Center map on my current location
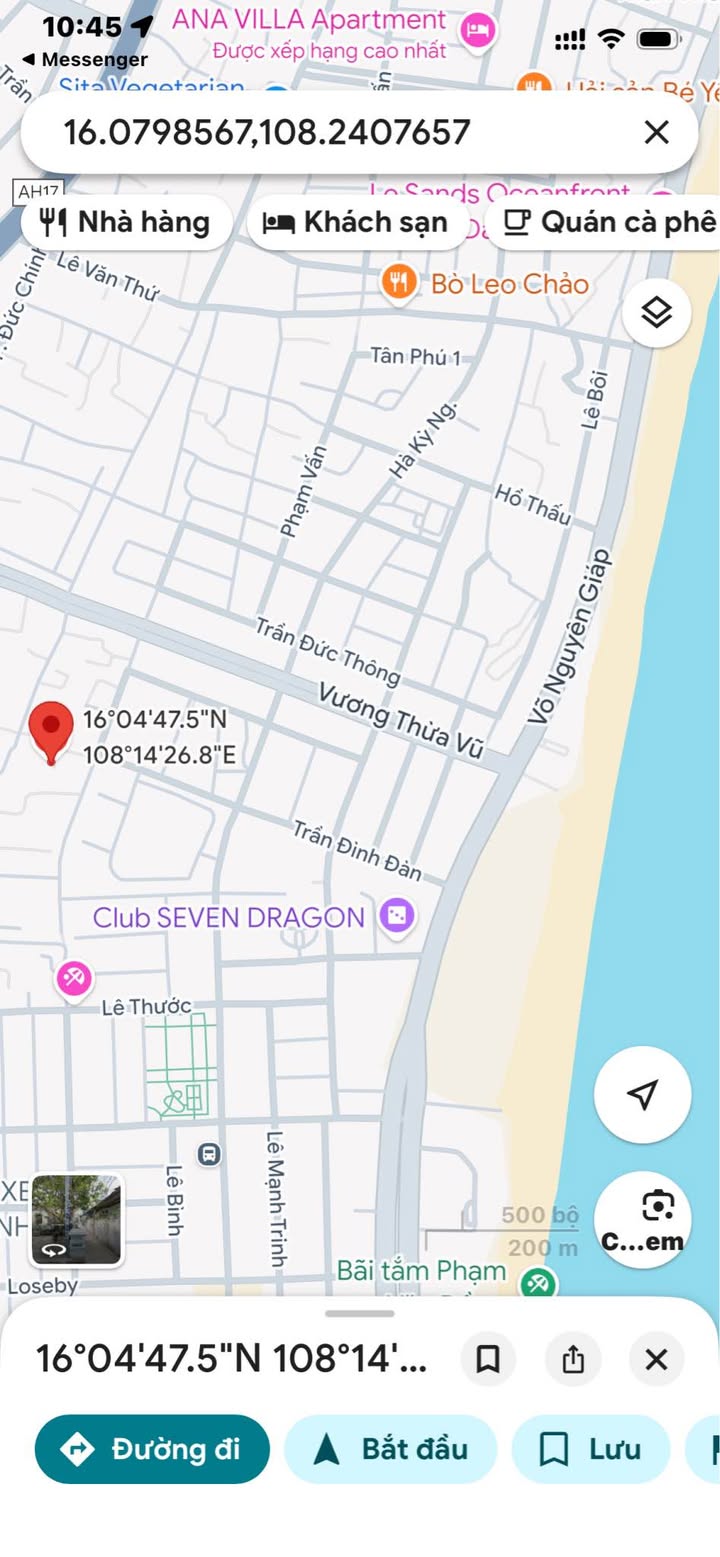 click(x=643, y=1094)
